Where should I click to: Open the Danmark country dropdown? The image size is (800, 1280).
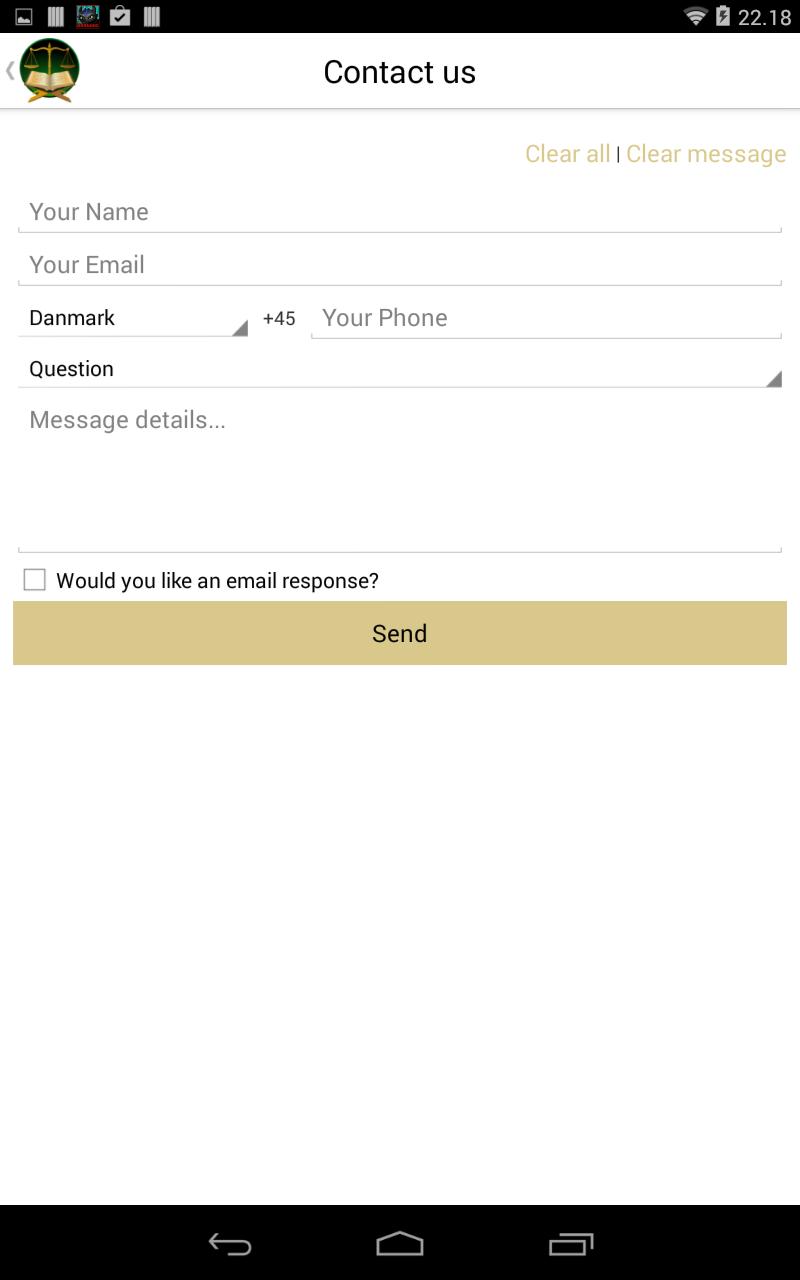133,318
